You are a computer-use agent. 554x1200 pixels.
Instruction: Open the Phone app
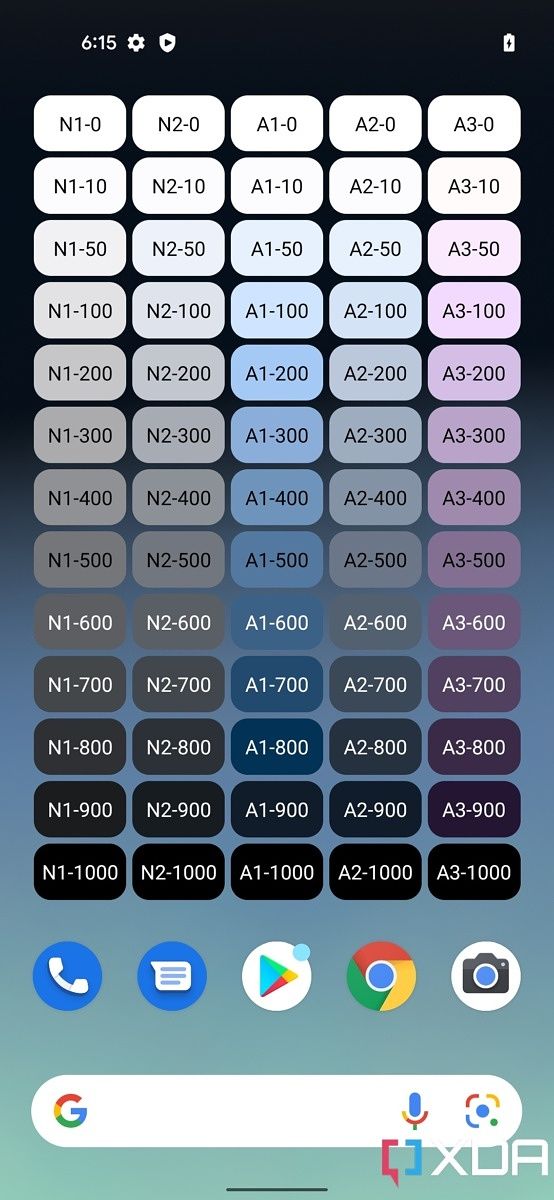coord(67,976)
